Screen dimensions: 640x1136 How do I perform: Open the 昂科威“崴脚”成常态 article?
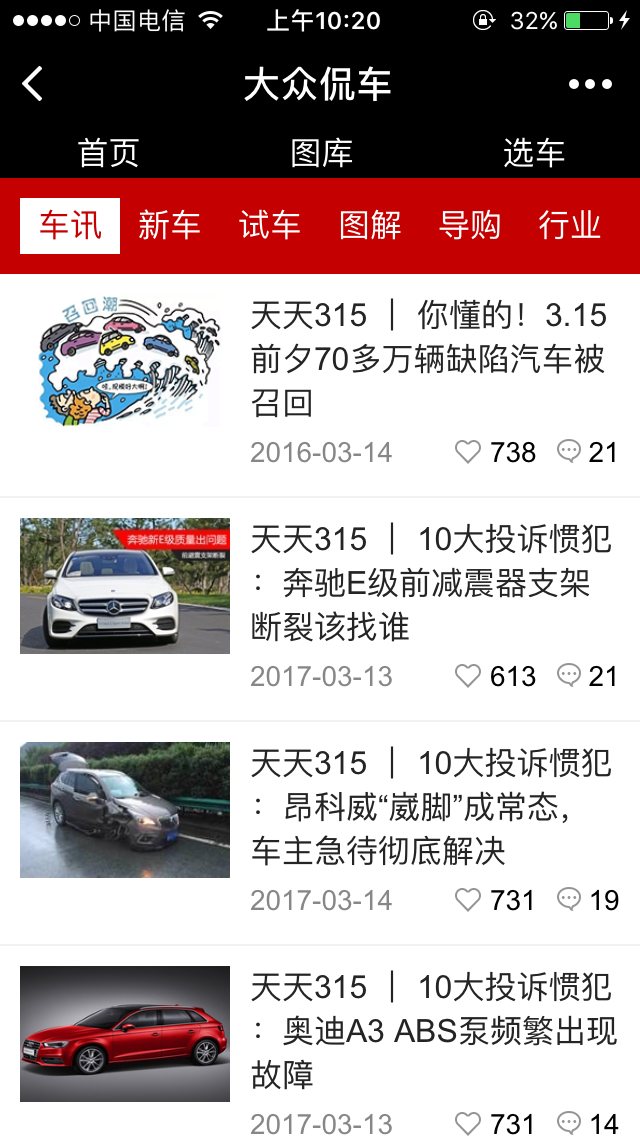[x=428, y=807]
